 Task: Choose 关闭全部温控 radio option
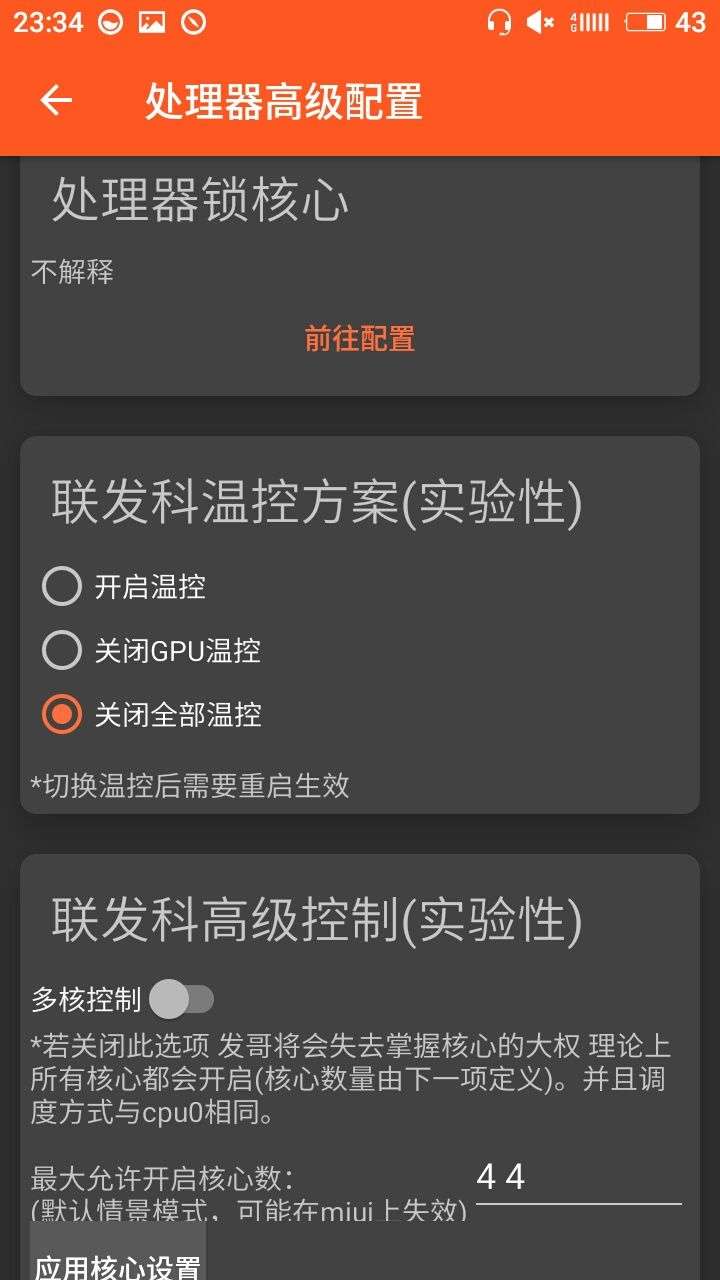click(62, 715)
